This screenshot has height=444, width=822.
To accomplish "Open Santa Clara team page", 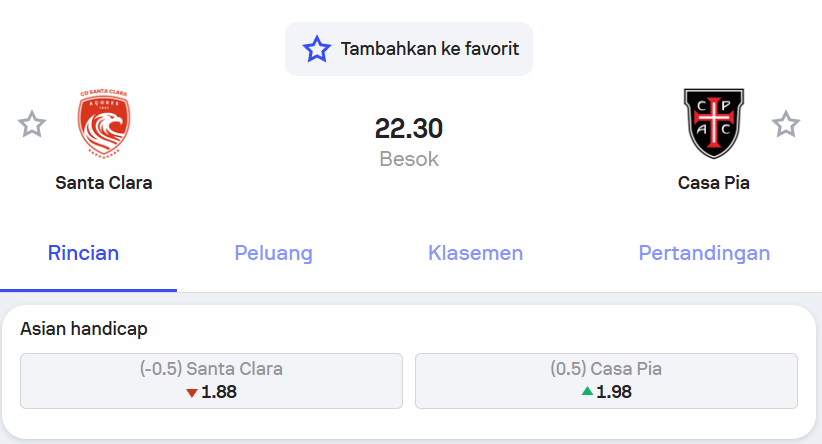I will [104, 141].
